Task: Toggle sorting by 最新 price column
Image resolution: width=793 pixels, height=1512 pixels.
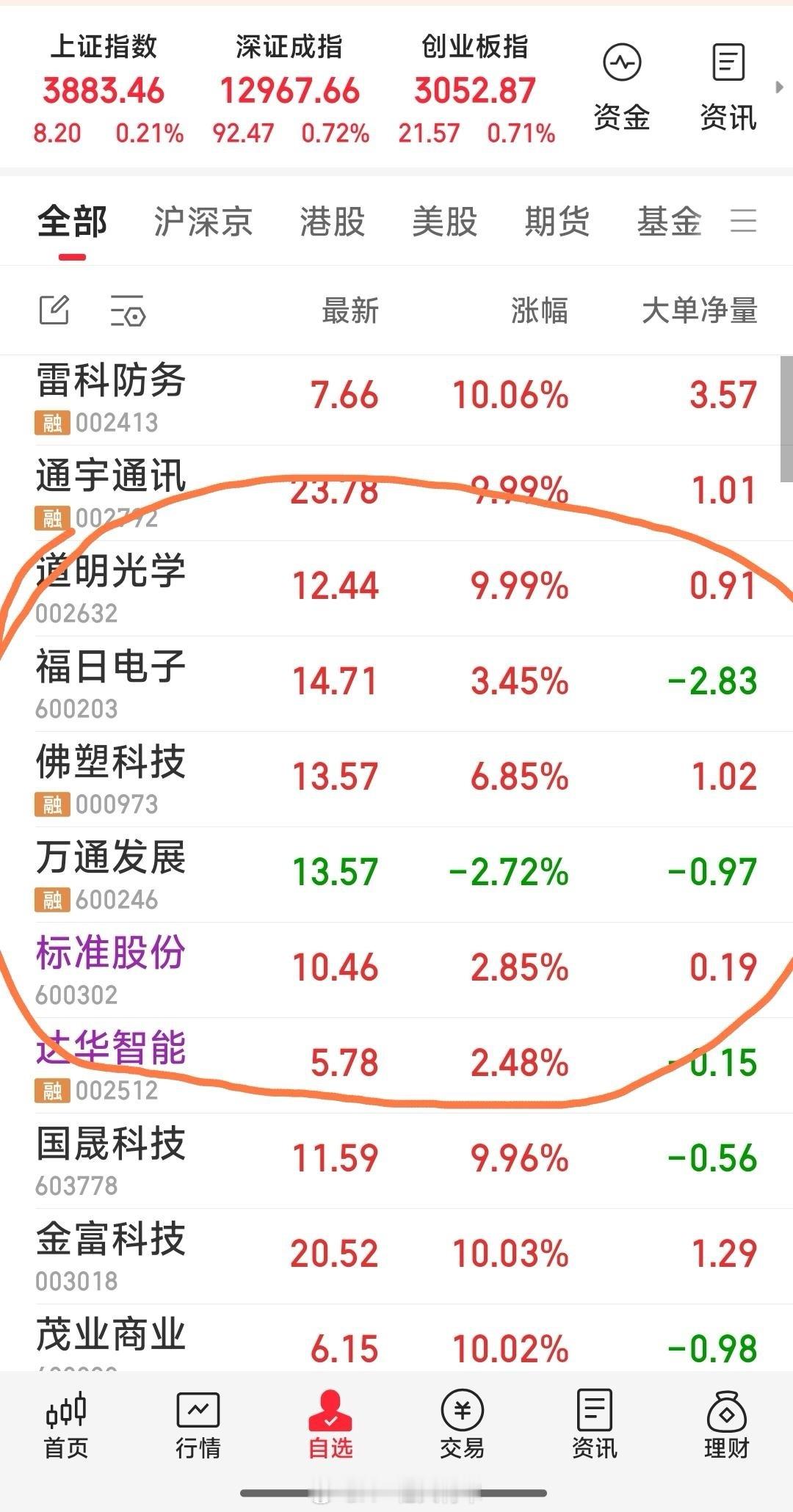Action: 349,311
